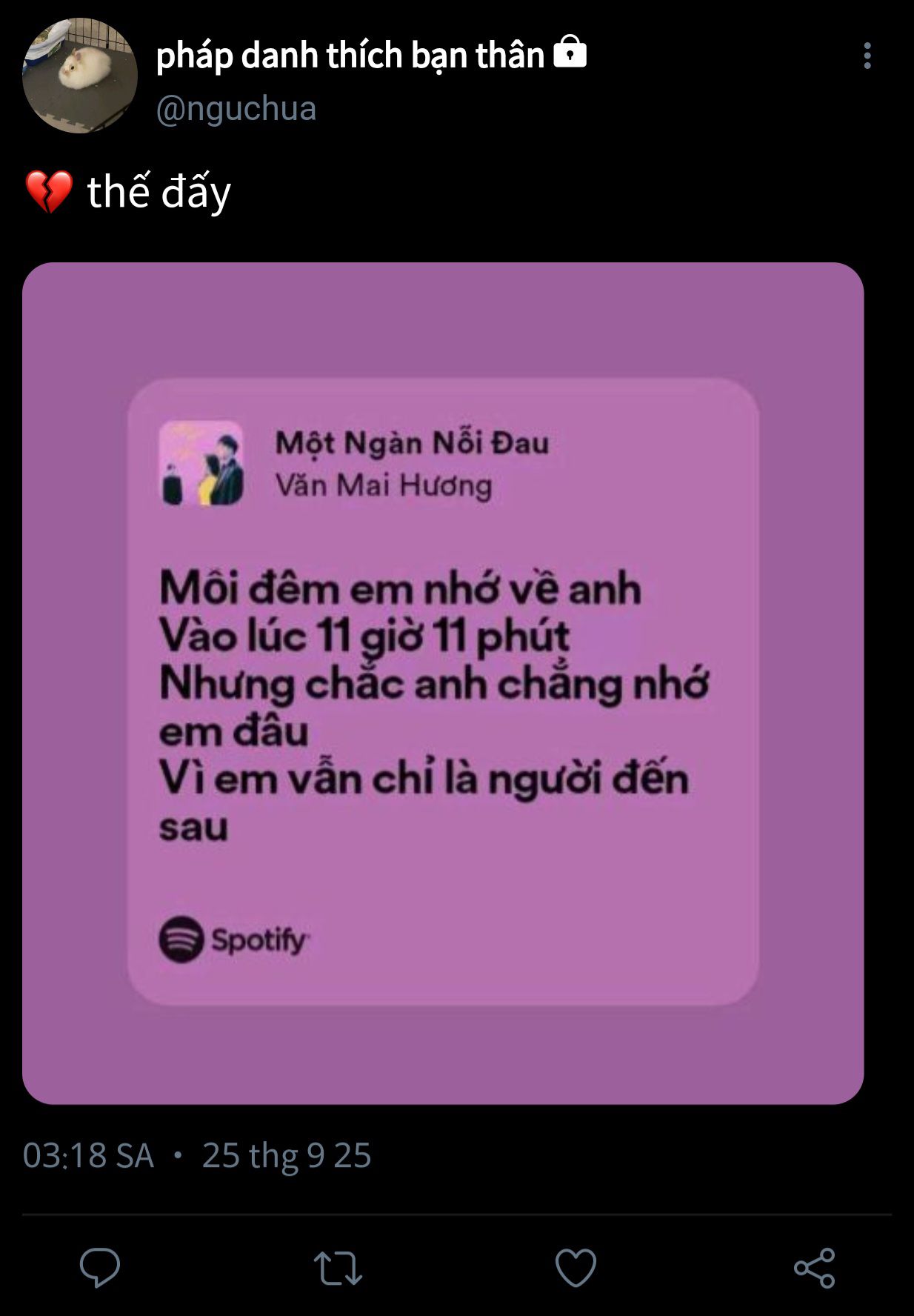
Task: Share this tweet
Action: pos(814,1267)
